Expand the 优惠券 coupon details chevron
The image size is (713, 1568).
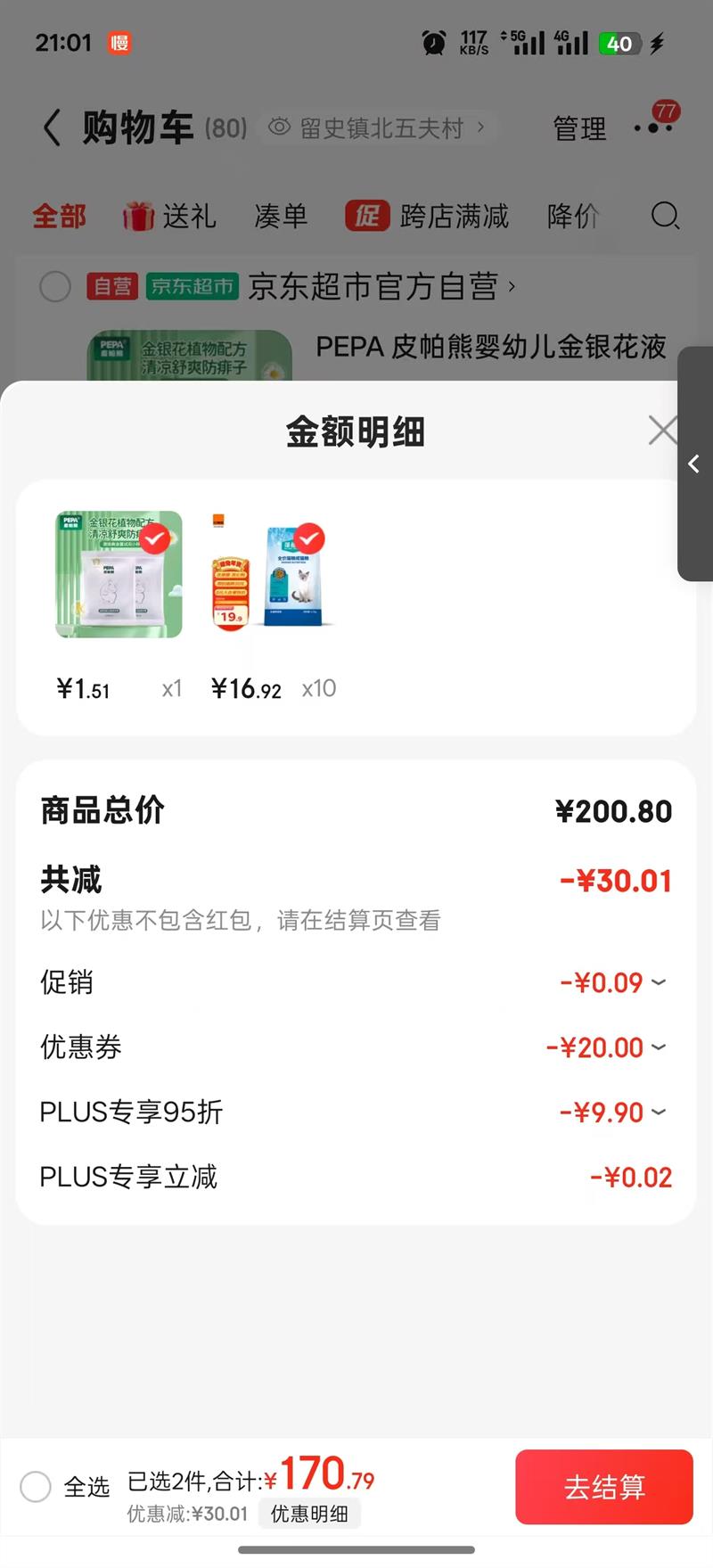[659, 1047]
